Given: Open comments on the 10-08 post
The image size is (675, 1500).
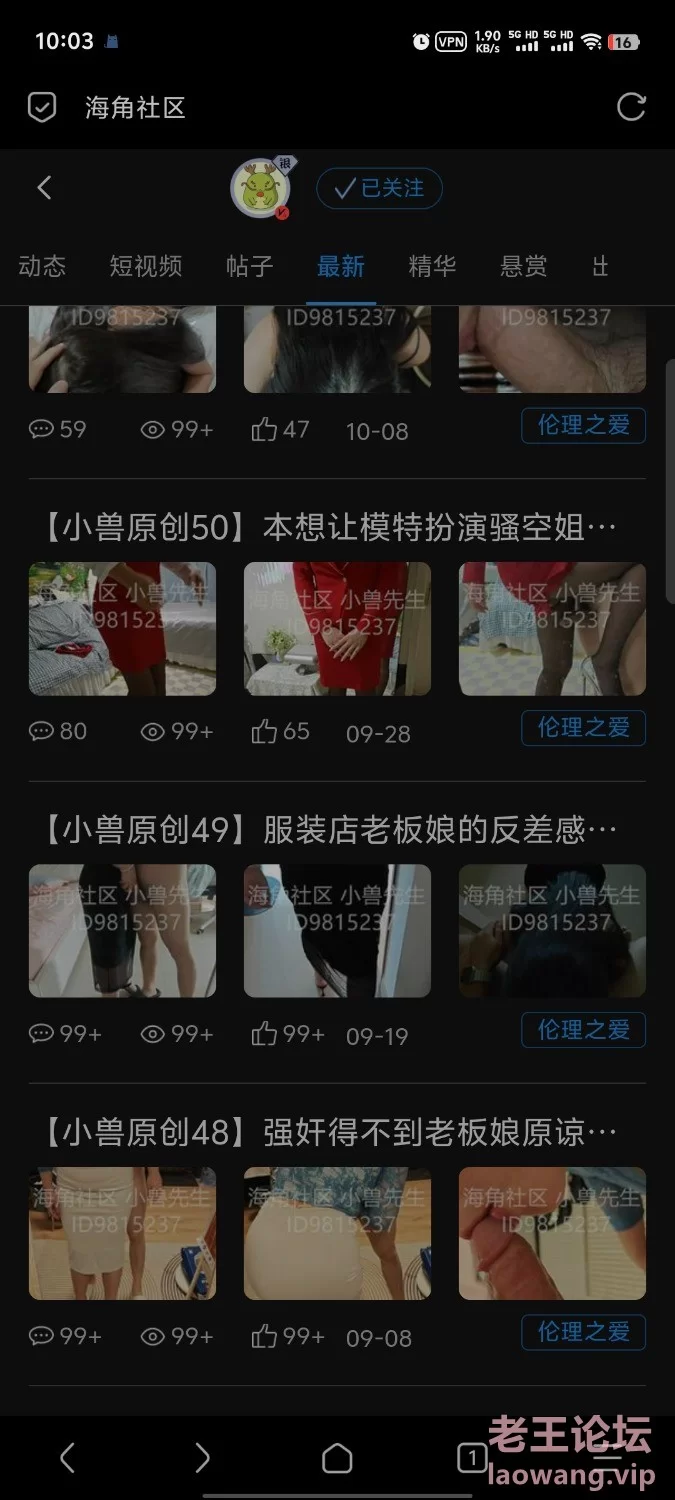Looking at the screenshot, I should click(x=42, y=430).
